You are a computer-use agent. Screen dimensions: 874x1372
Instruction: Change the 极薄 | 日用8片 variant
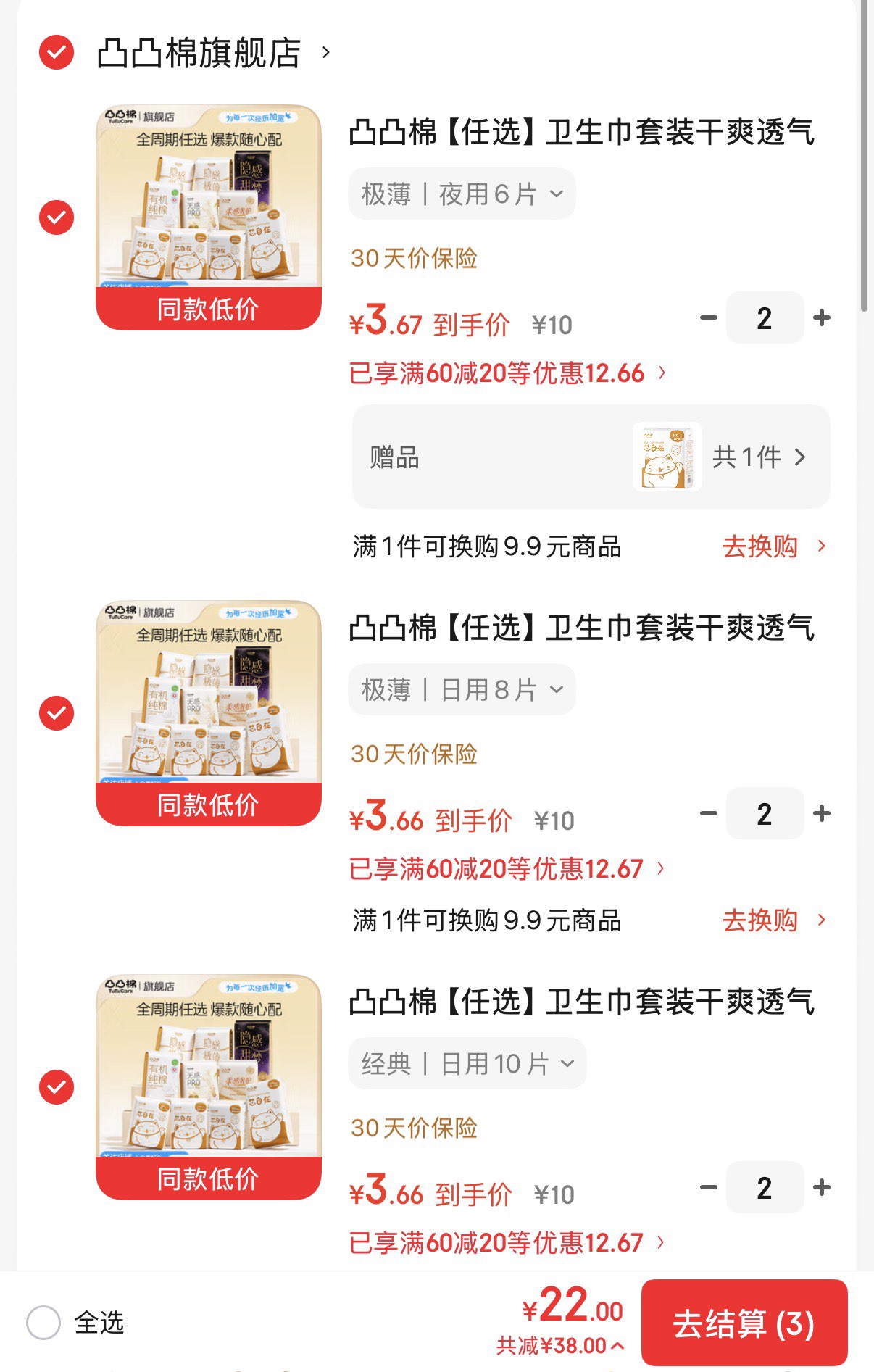tap(462, 690)
